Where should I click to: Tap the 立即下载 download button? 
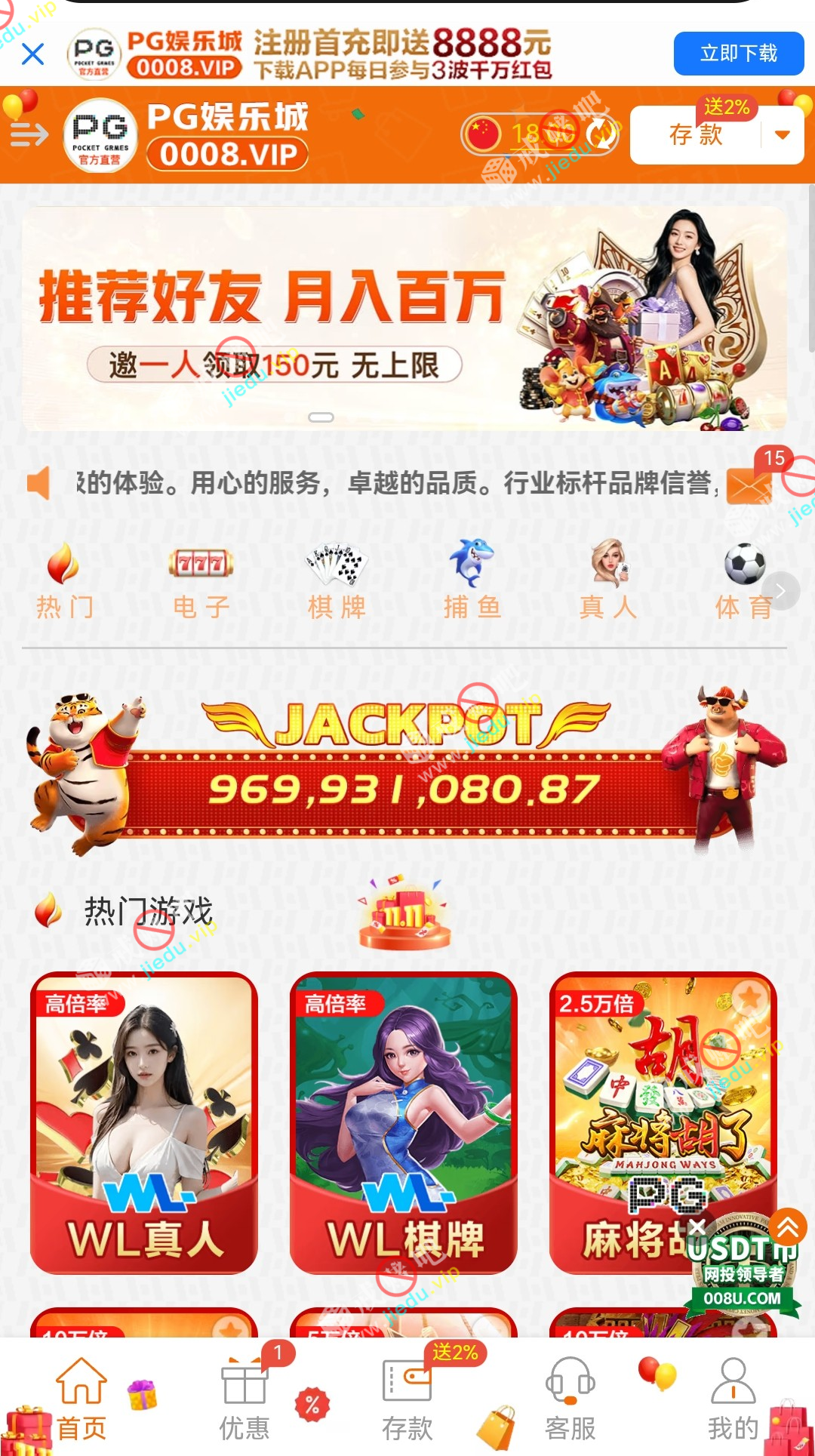[x=738, y=54]
